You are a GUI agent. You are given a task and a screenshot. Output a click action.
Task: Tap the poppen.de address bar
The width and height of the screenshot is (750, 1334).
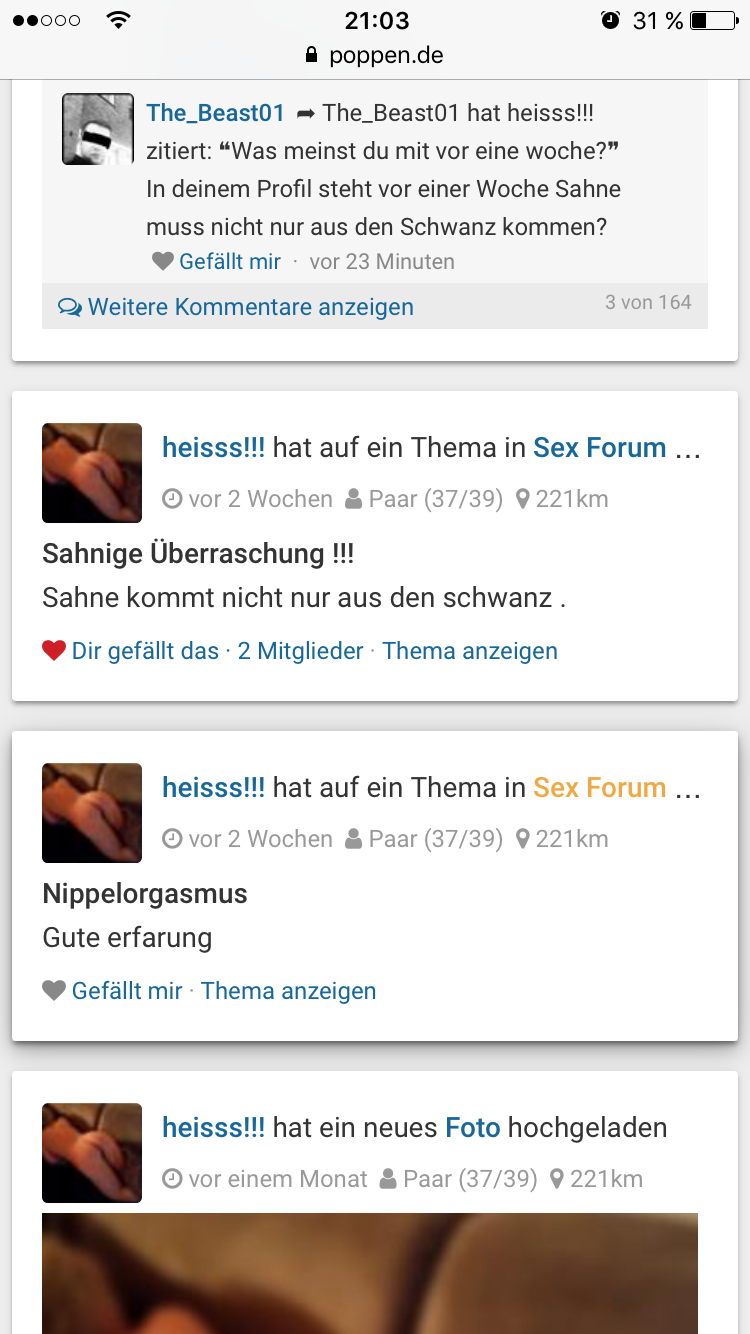pyautogui.click(x=375, y=55)
